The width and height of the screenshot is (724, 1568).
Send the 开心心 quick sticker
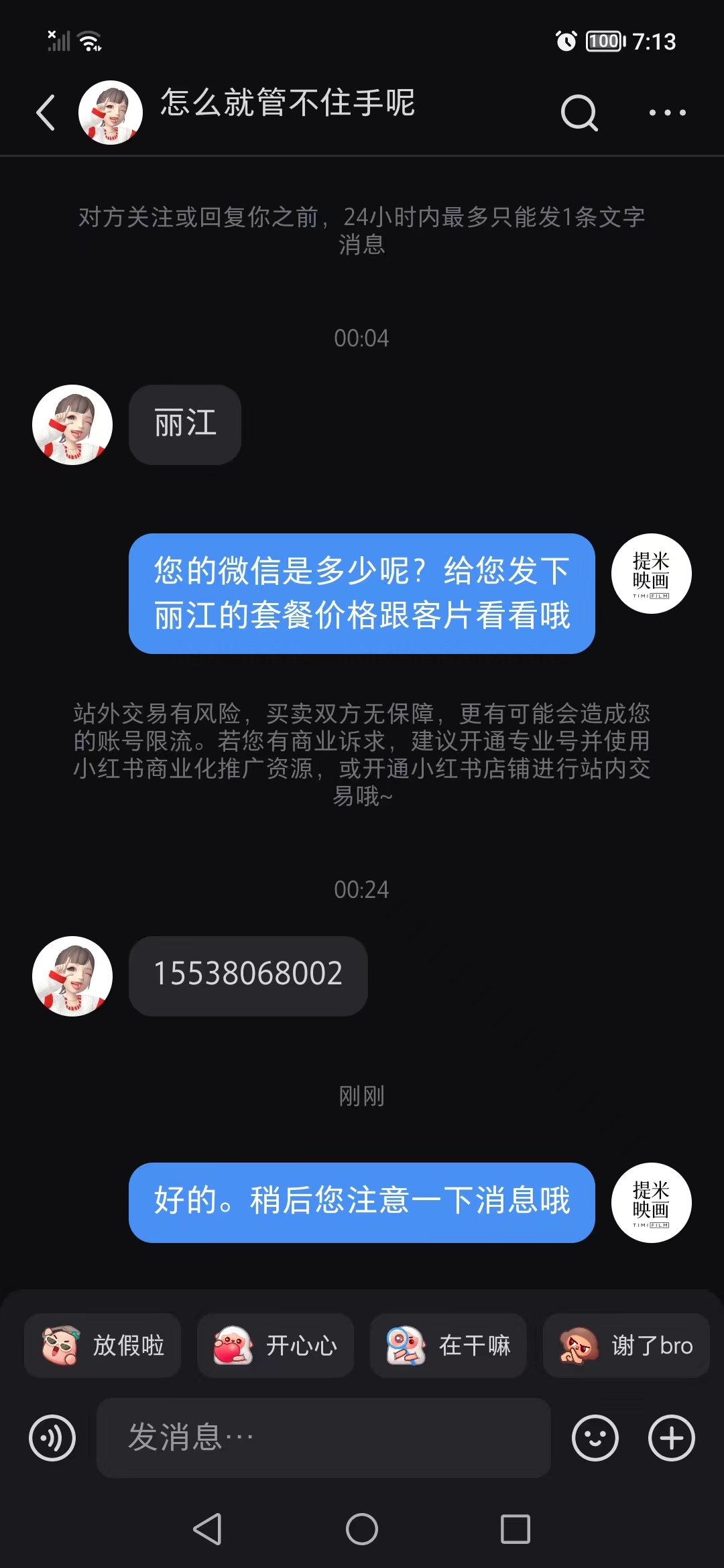276,1346
